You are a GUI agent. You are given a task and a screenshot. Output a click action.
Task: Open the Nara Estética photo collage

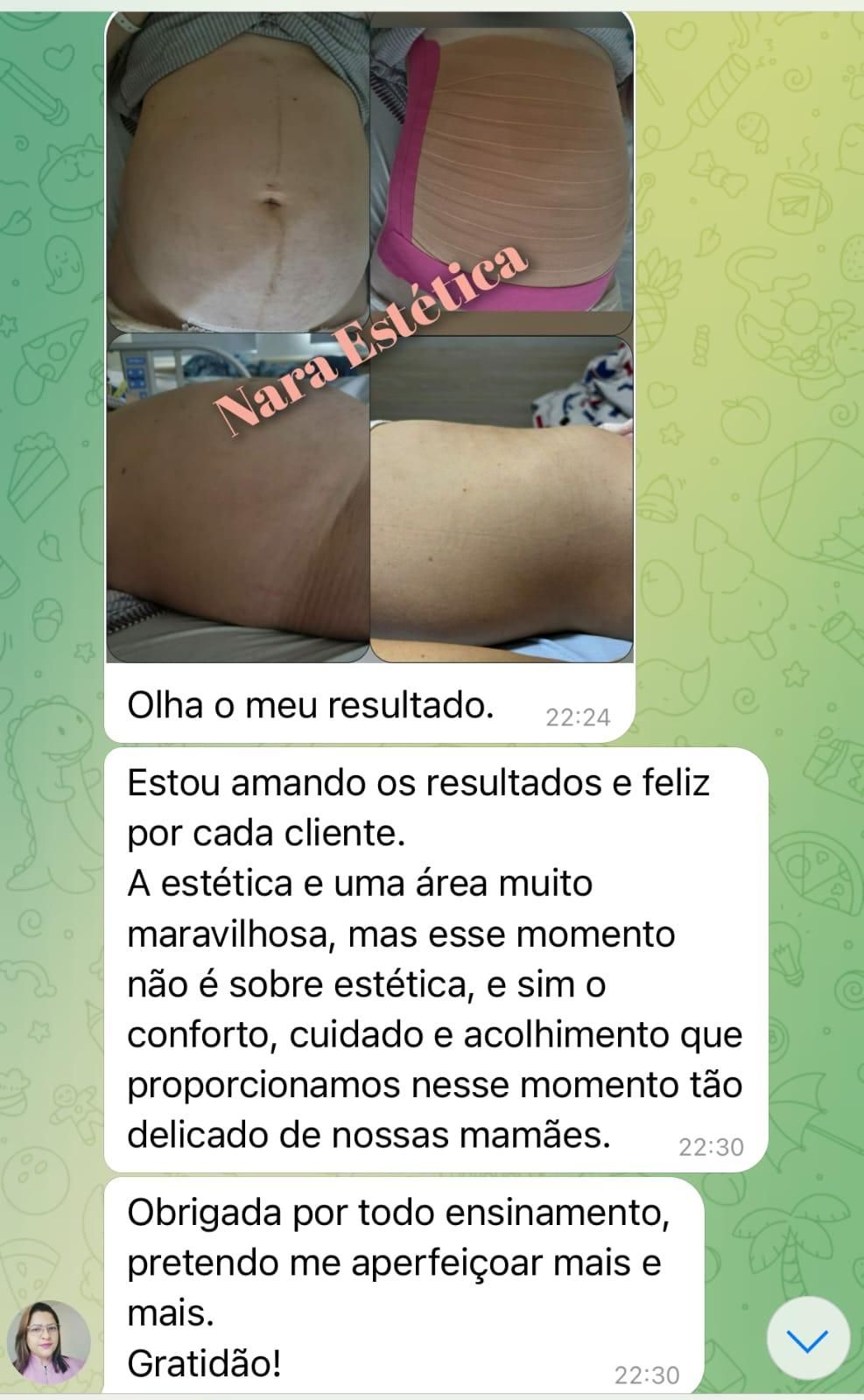point(369,337)
